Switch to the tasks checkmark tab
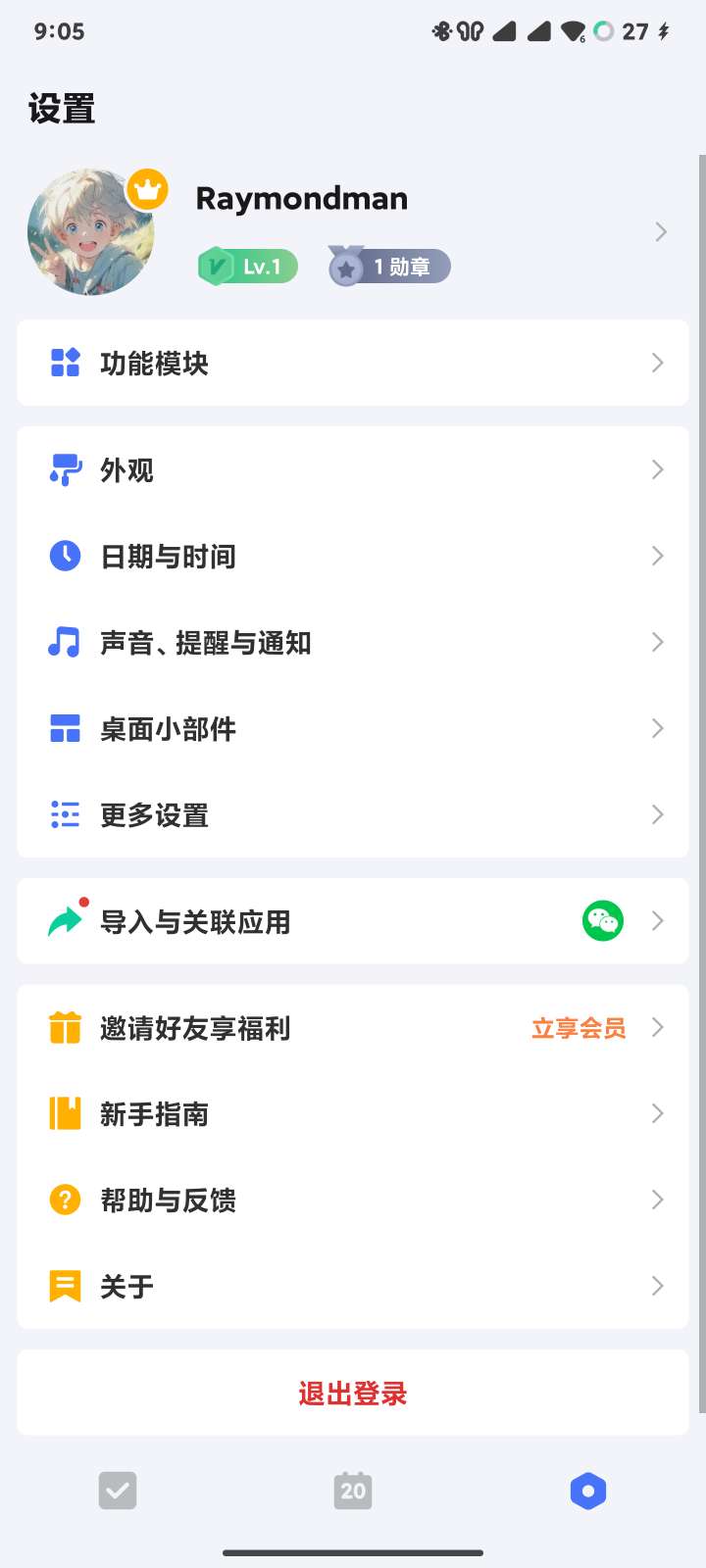The width and height of the screenshot is (706, 1568). tap(118, 1492)
